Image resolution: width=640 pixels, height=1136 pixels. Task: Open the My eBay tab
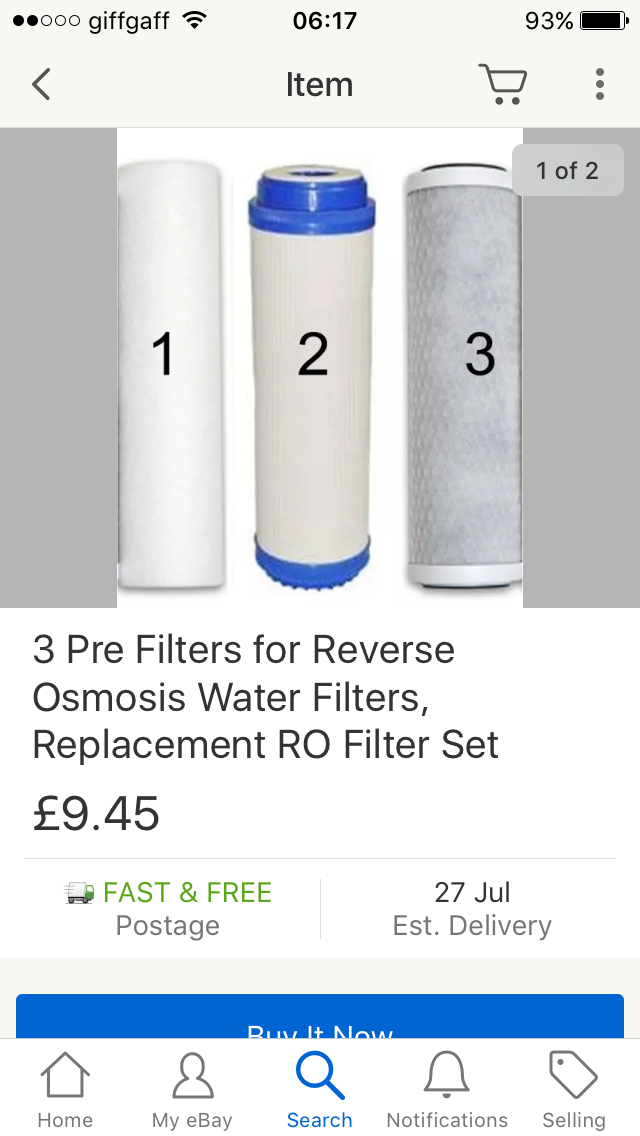click(x=192, y=1092)
